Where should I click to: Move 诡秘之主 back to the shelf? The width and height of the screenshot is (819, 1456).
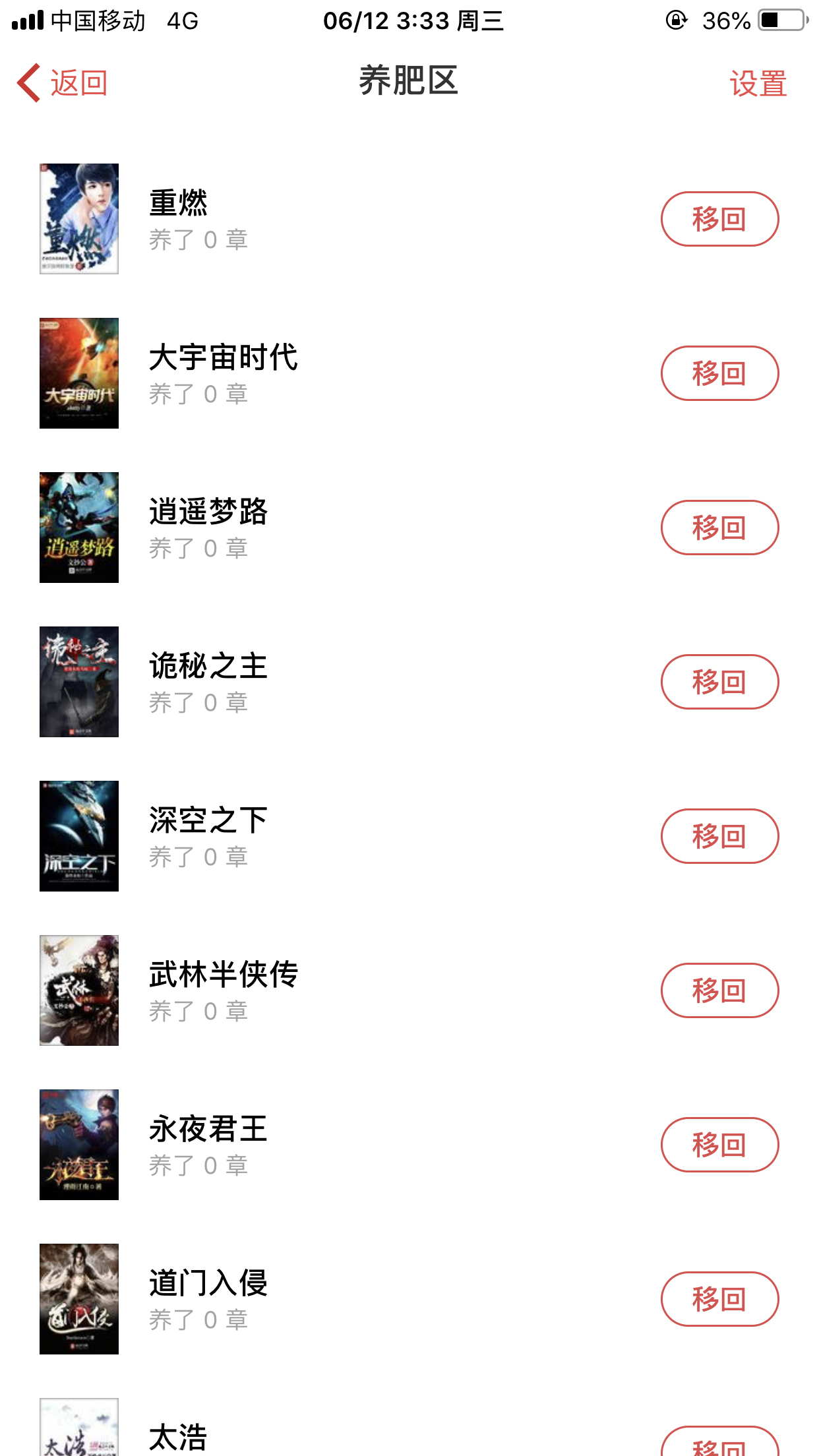(719, 682)
